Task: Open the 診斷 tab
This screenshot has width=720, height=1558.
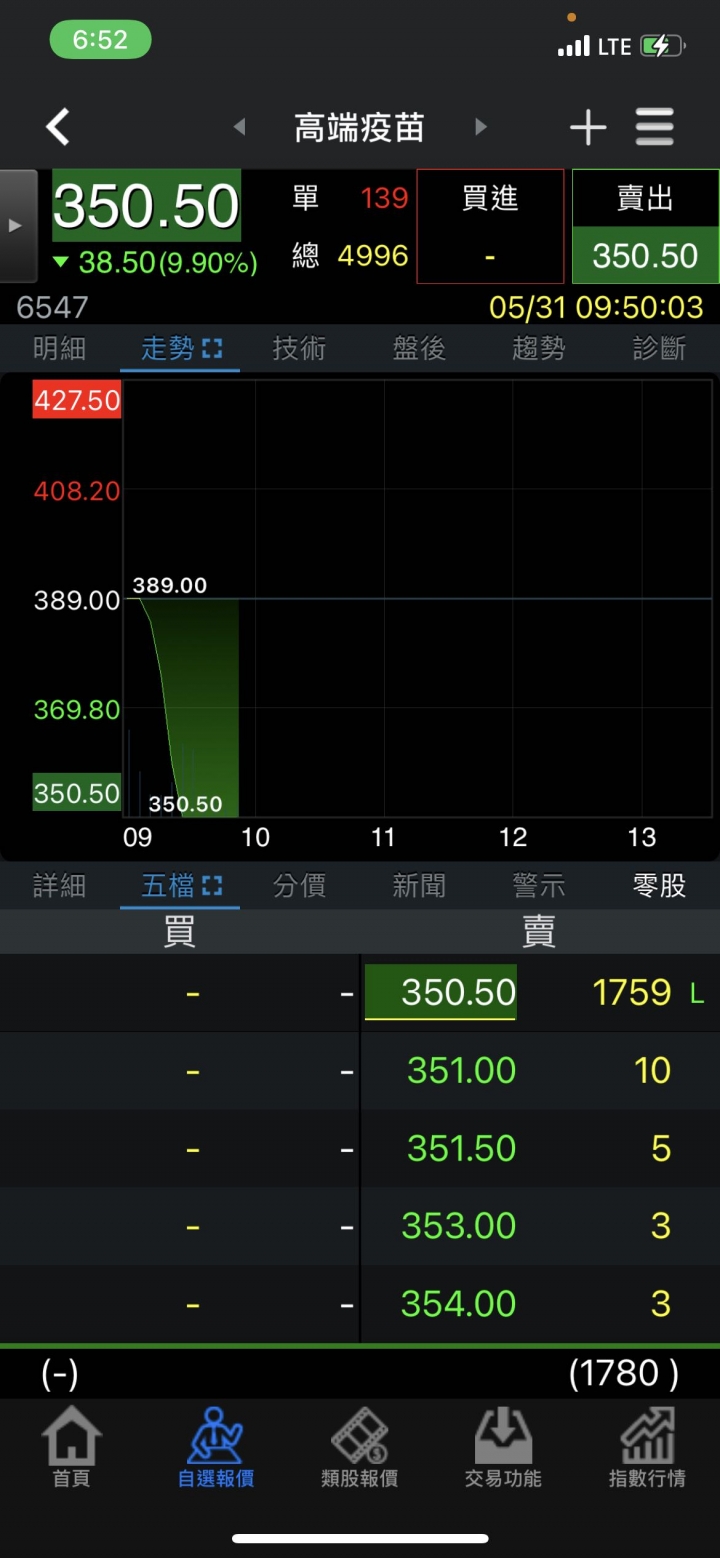Action: pyautogui.click(x=659, y=348)
